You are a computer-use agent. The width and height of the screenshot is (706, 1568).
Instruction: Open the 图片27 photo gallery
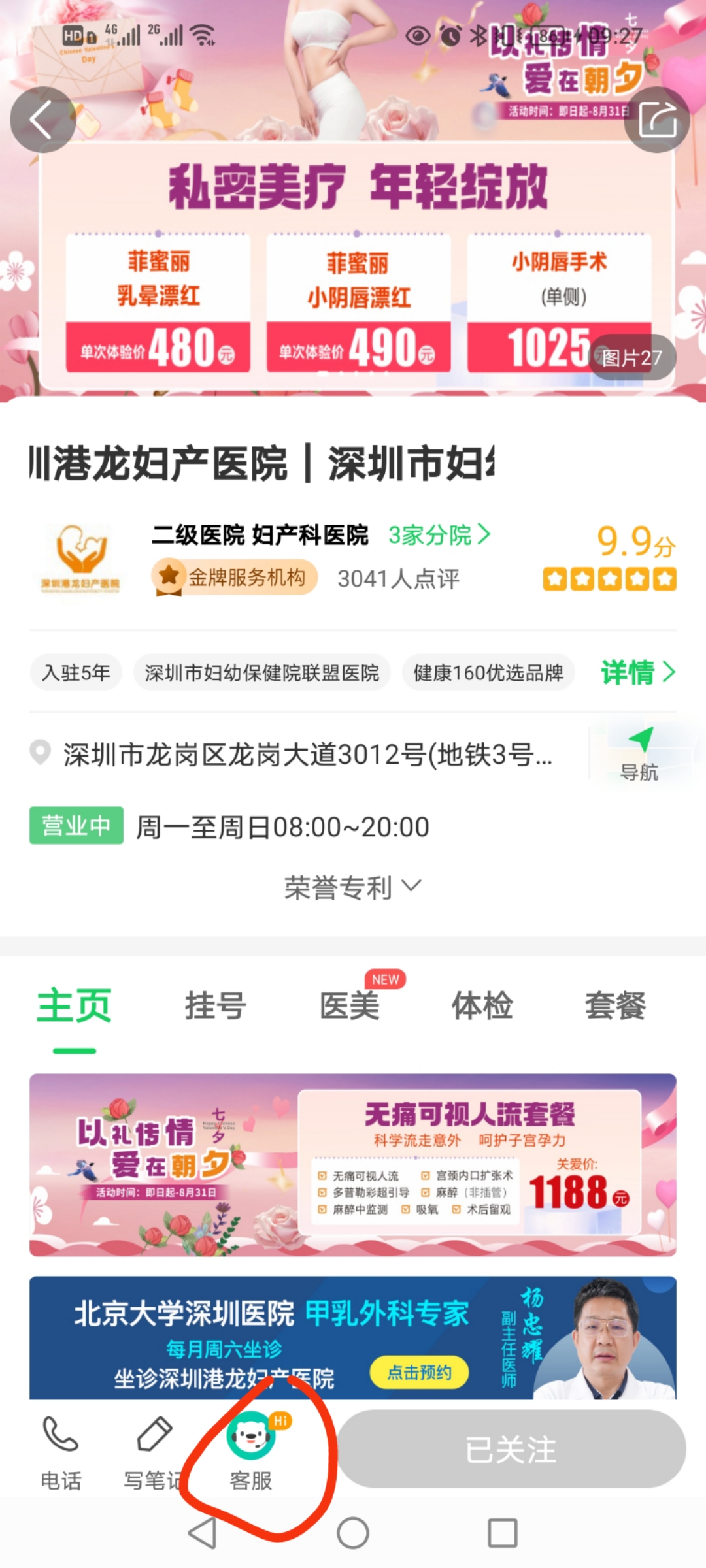click(x=631, y=357)
